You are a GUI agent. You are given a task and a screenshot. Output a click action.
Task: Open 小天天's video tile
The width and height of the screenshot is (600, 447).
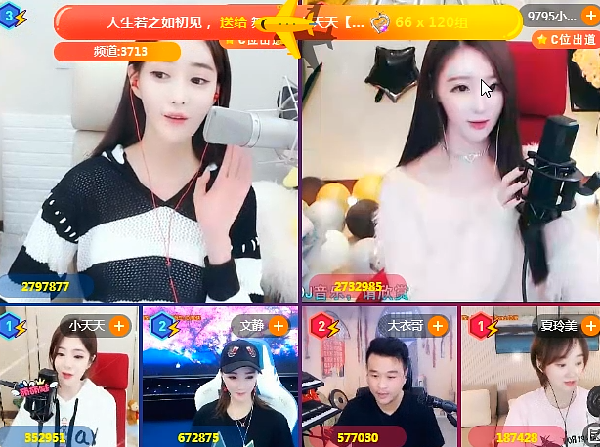pyautogui.click(x=70, y=385)
